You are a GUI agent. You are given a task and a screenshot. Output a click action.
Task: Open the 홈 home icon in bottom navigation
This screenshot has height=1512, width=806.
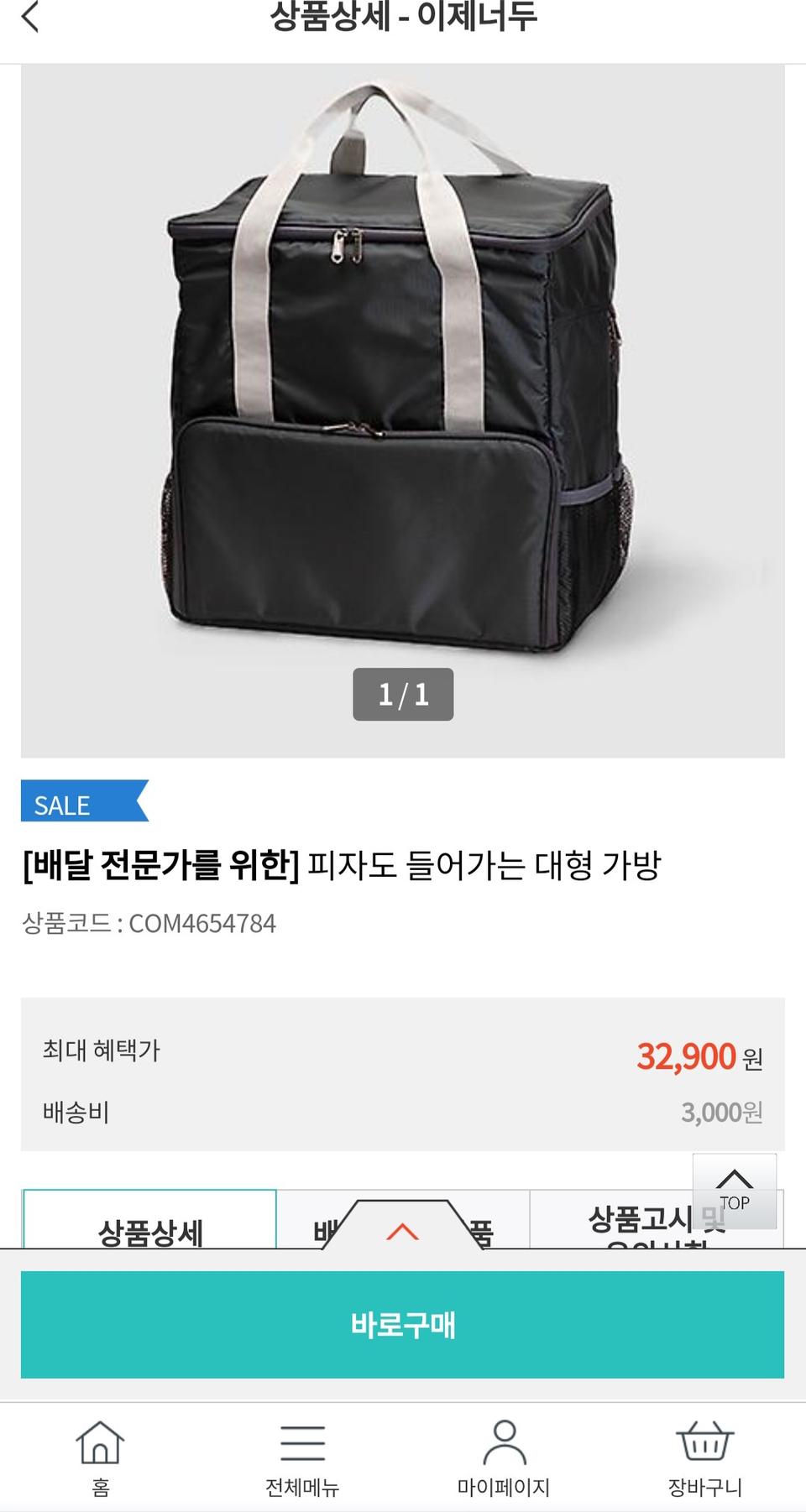[99, 1442]
